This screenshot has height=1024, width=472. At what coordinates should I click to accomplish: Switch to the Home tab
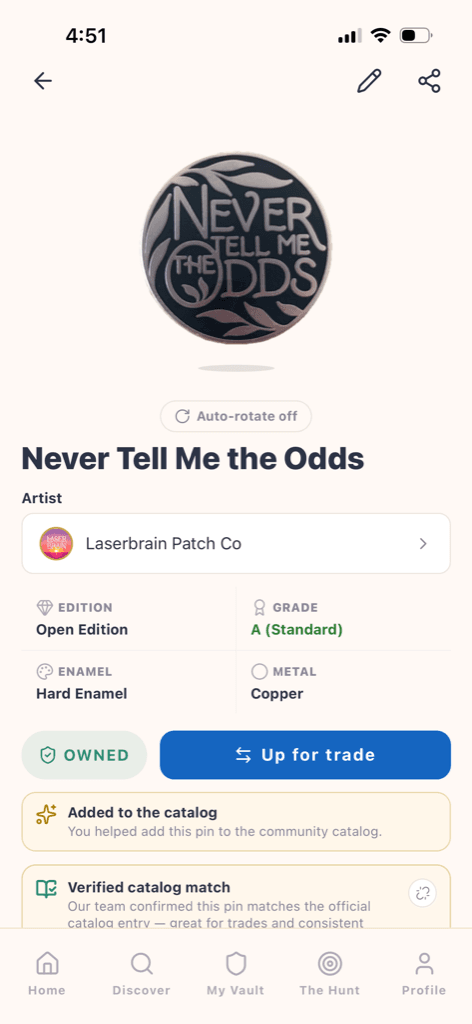point(47,974)
